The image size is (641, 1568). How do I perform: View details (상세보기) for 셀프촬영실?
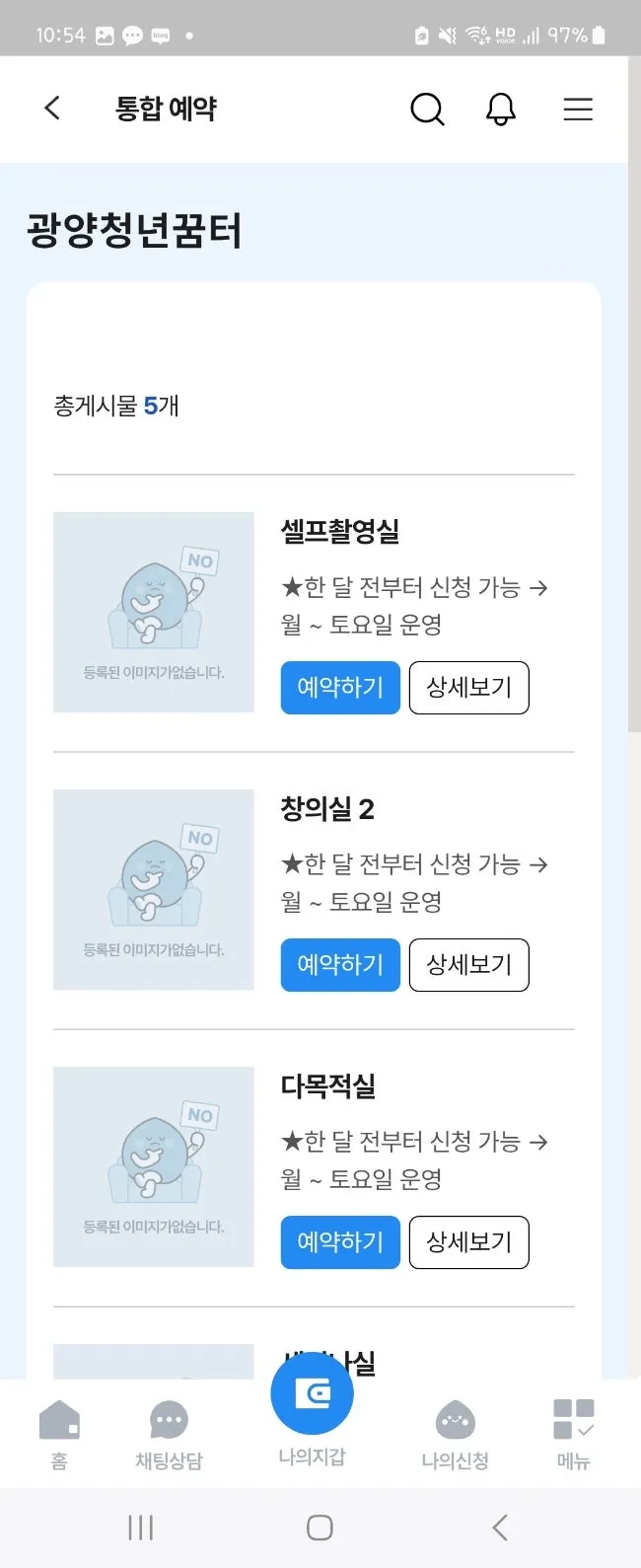(x=468, y=687)
